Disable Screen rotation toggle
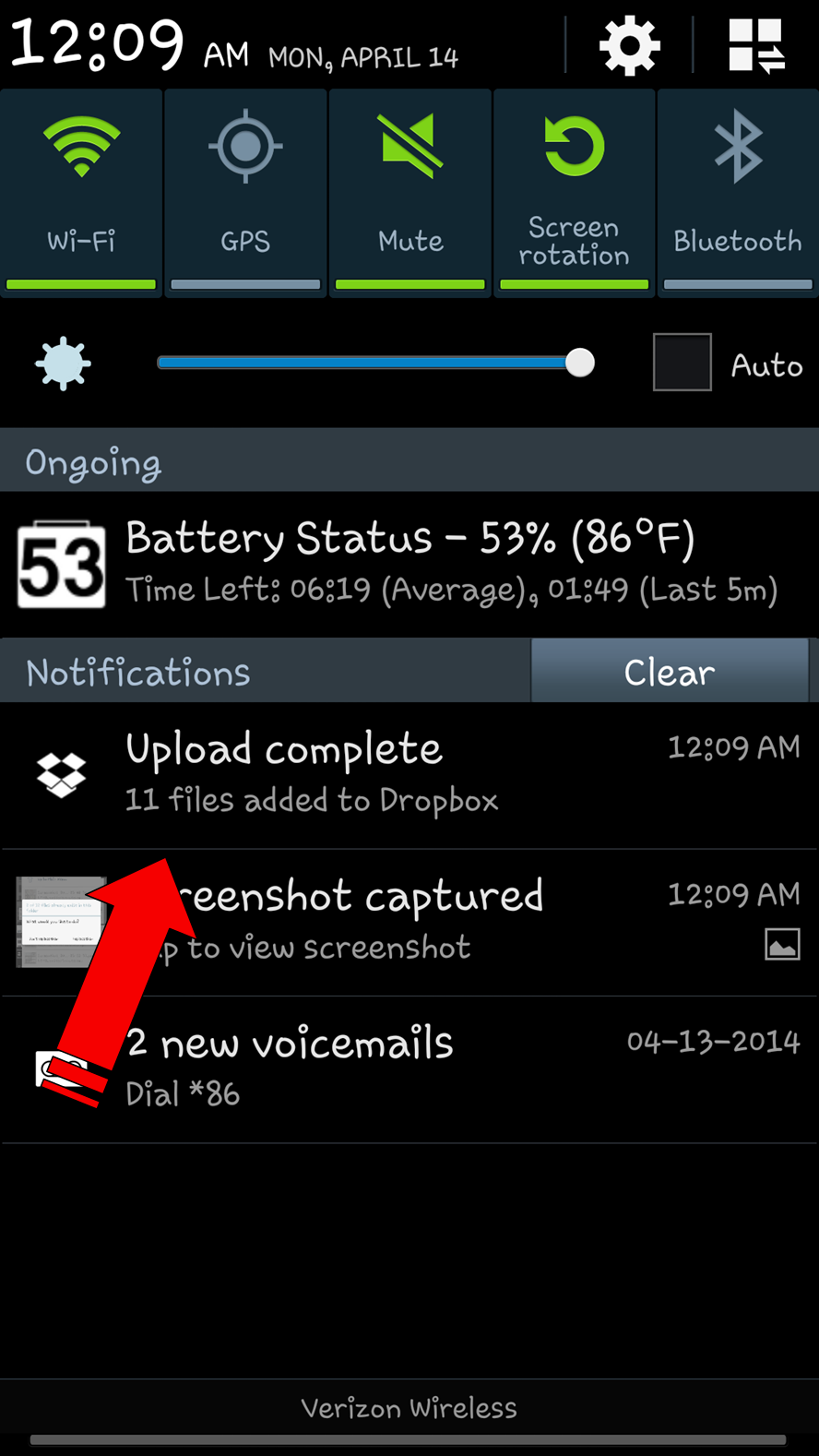Screen dimensions: 819x1456 (574, 192)
